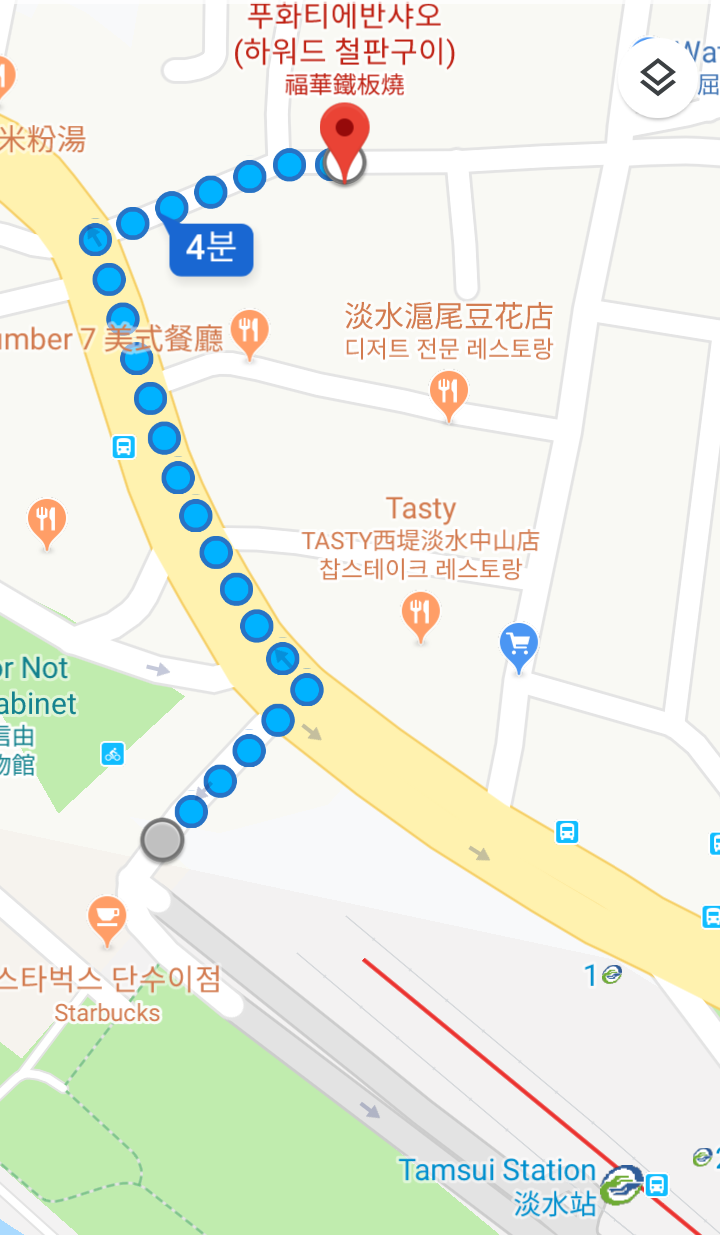Open the bicycle sharing marker
The image size is (720, 1235).
(113, 754)
